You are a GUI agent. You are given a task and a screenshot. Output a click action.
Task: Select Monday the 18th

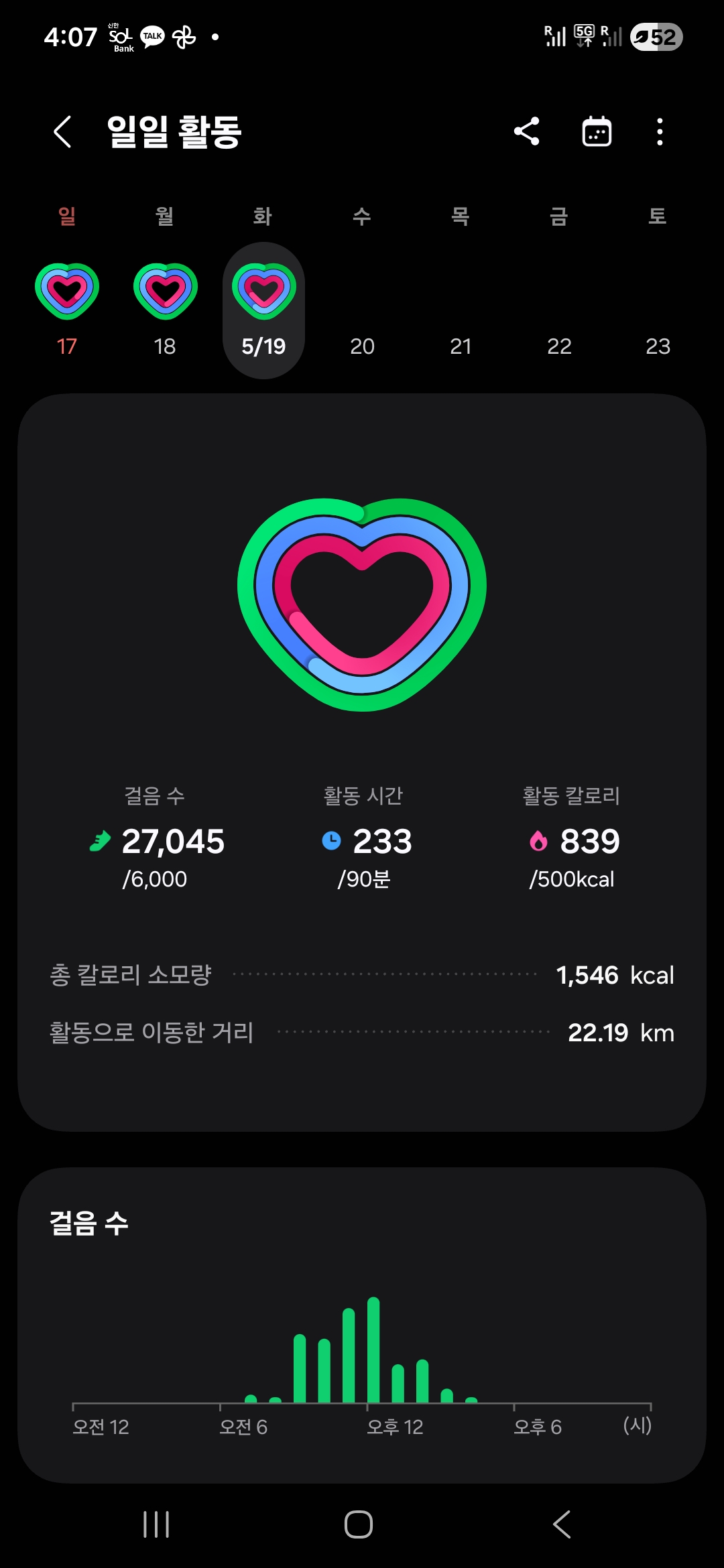165,310
